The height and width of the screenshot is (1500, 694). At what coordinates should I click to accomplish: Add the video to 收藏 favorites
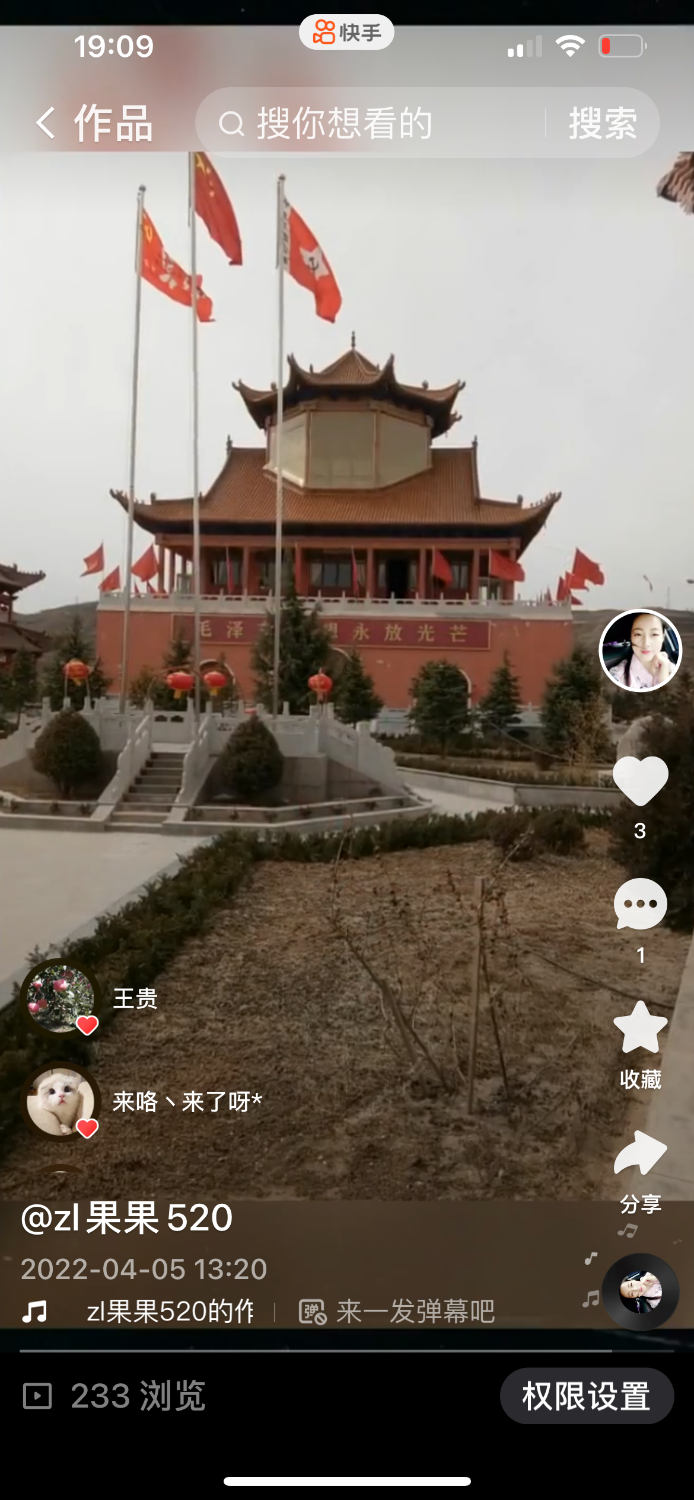pos(640,1030)
